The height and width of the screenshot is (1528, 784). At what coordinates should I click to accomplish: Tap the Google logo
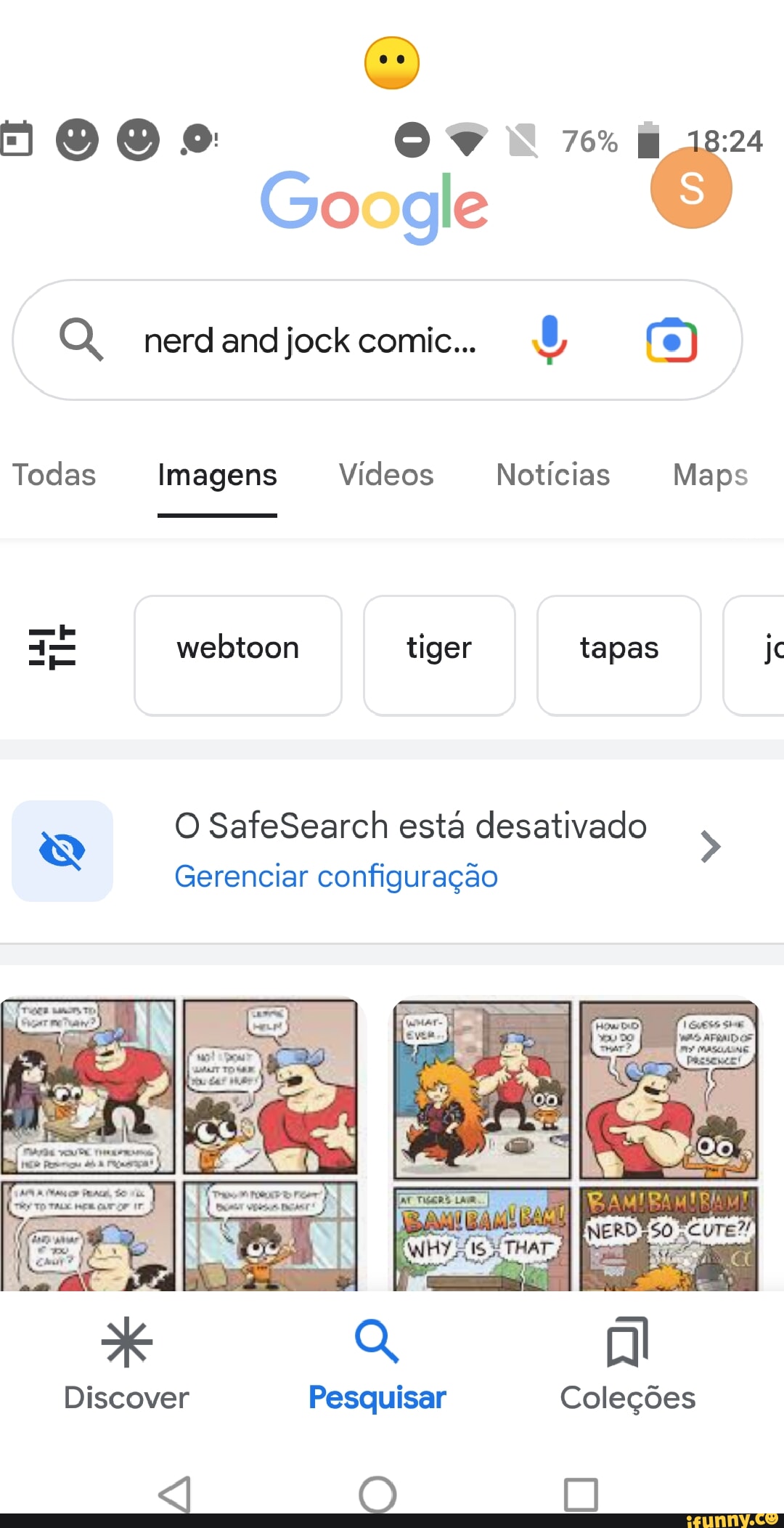tap(375, 205)
